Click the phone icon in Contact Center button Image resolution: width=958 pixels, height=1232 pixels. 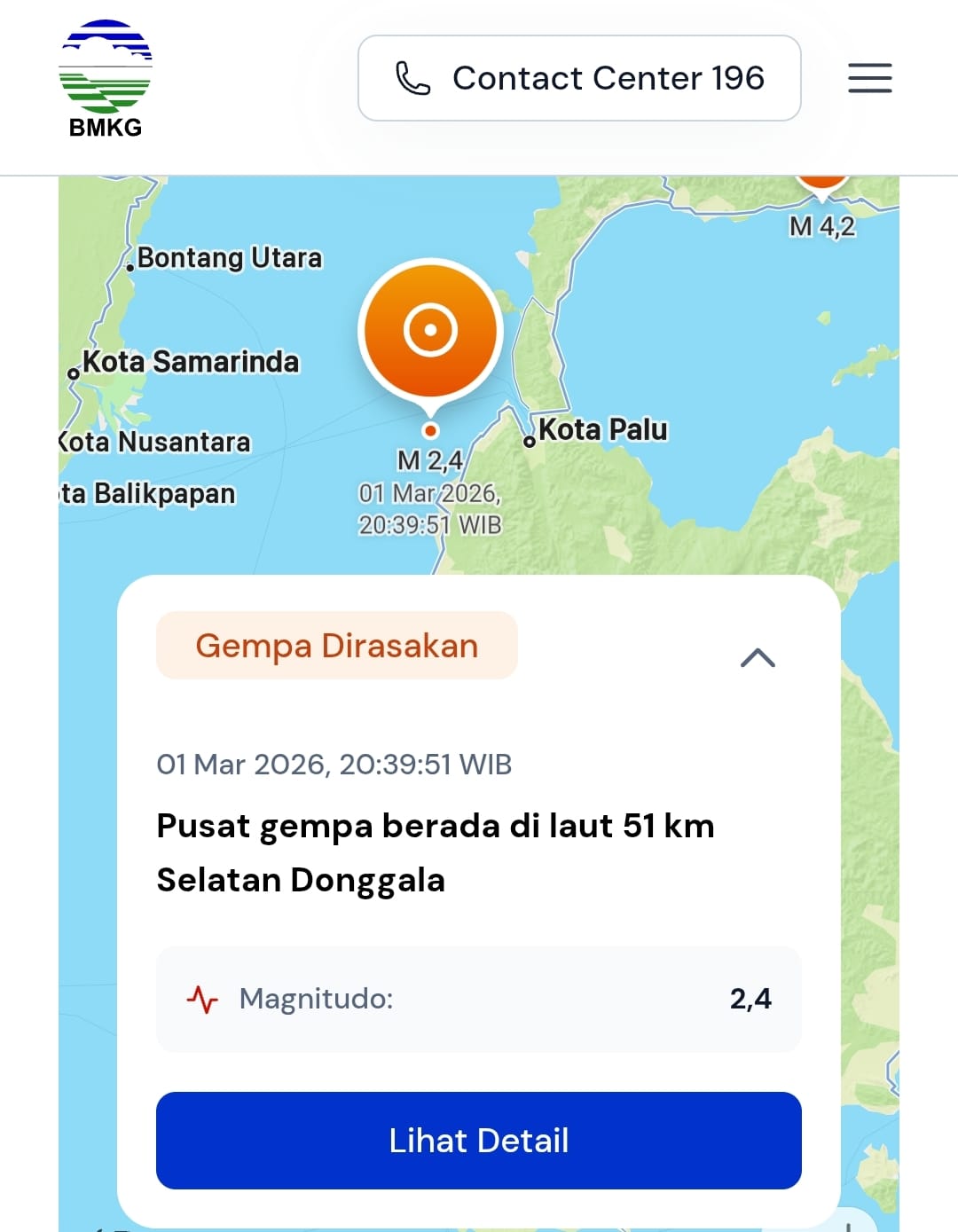[x=409, y=78]
